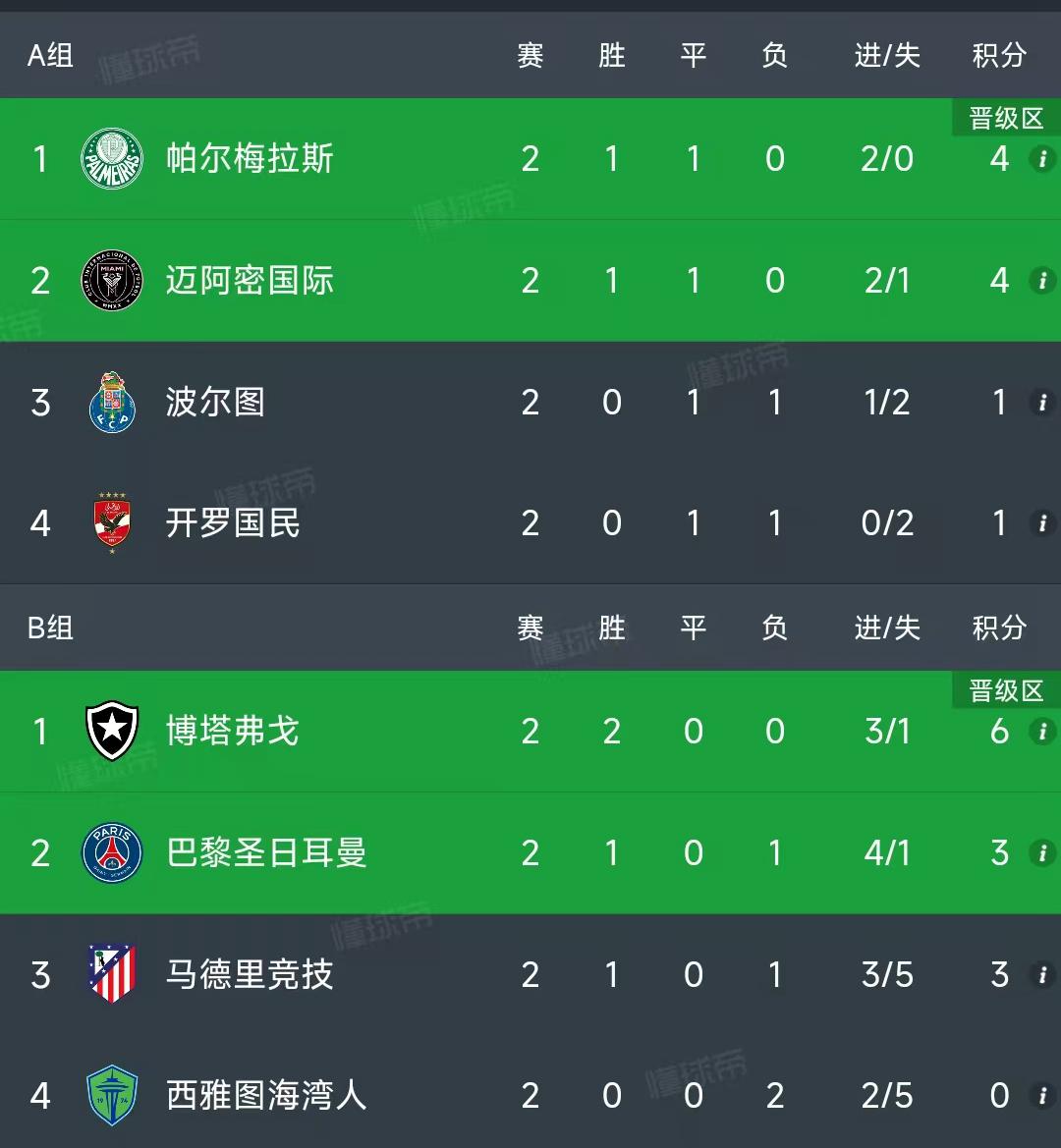1061x1148 pixels.
Task: Open the info icon beside 巴黎圣日耳曼
Action: 1042,852
